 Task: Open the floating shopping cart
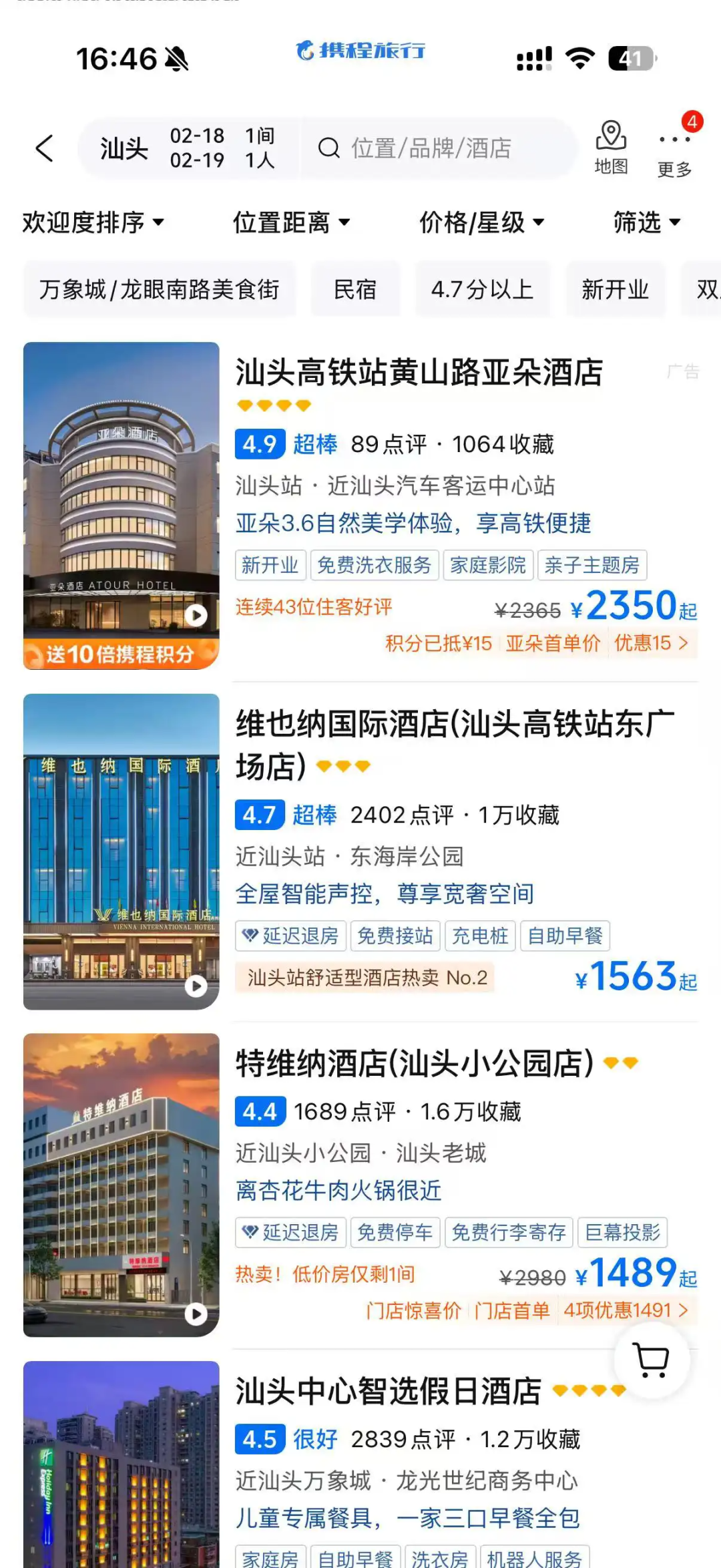pyautogui.click(x=652, y=1360)
